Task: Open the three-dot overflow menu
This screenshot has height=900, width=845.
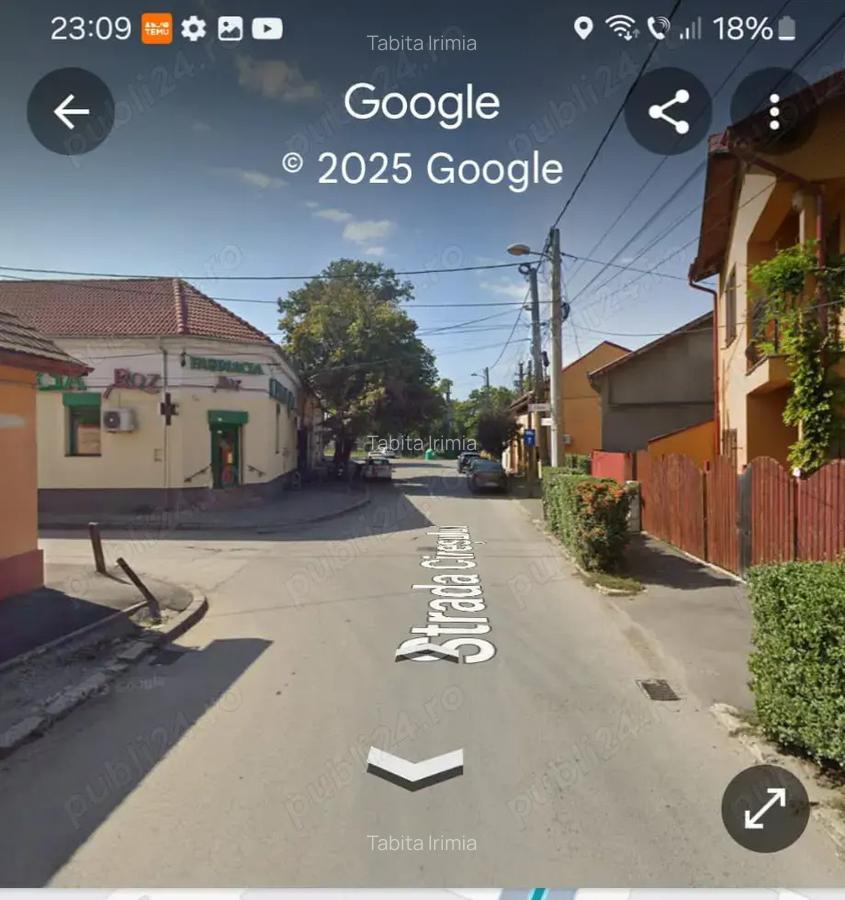Action: [x=773, y=111]
